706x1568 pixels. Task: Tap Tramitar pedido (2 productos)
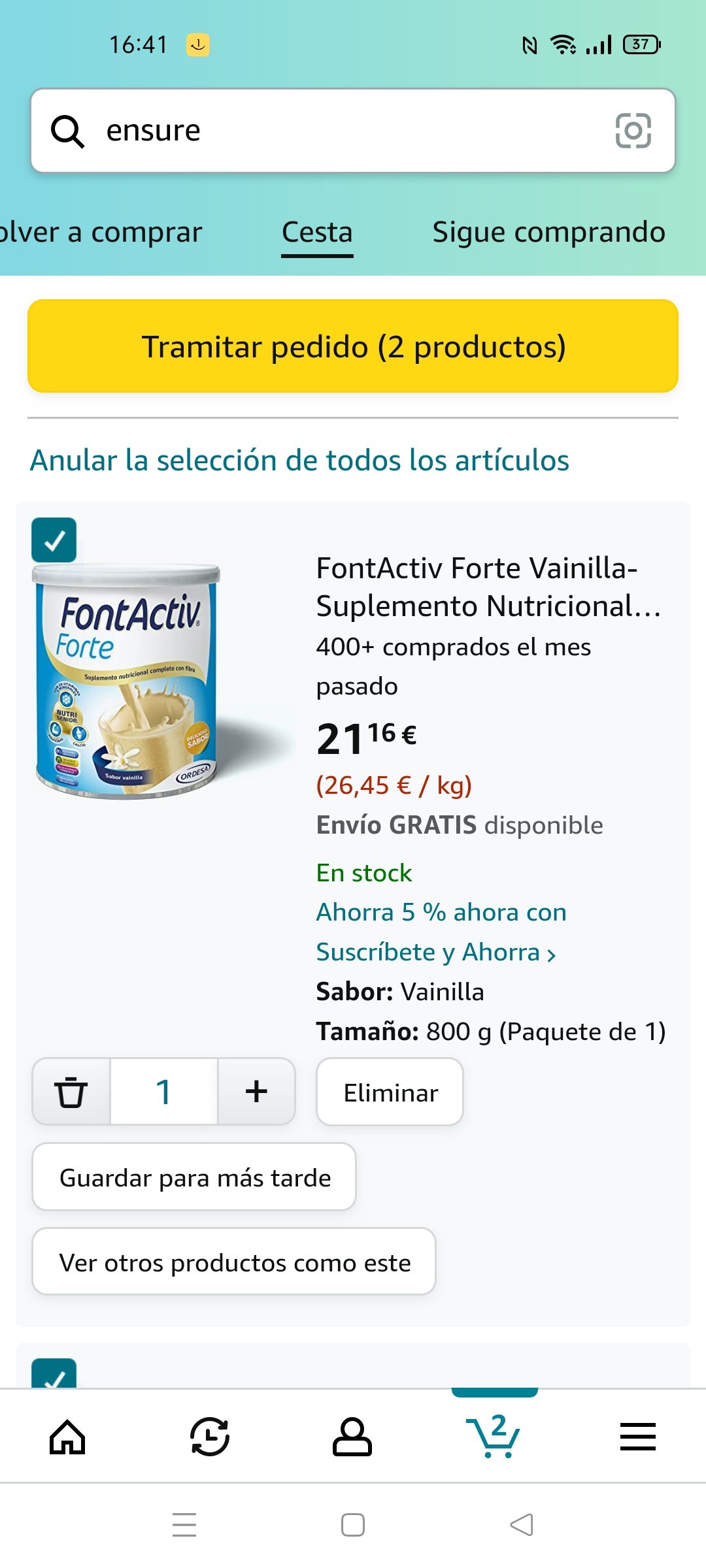pyautogui.click(x=353, y=346)
